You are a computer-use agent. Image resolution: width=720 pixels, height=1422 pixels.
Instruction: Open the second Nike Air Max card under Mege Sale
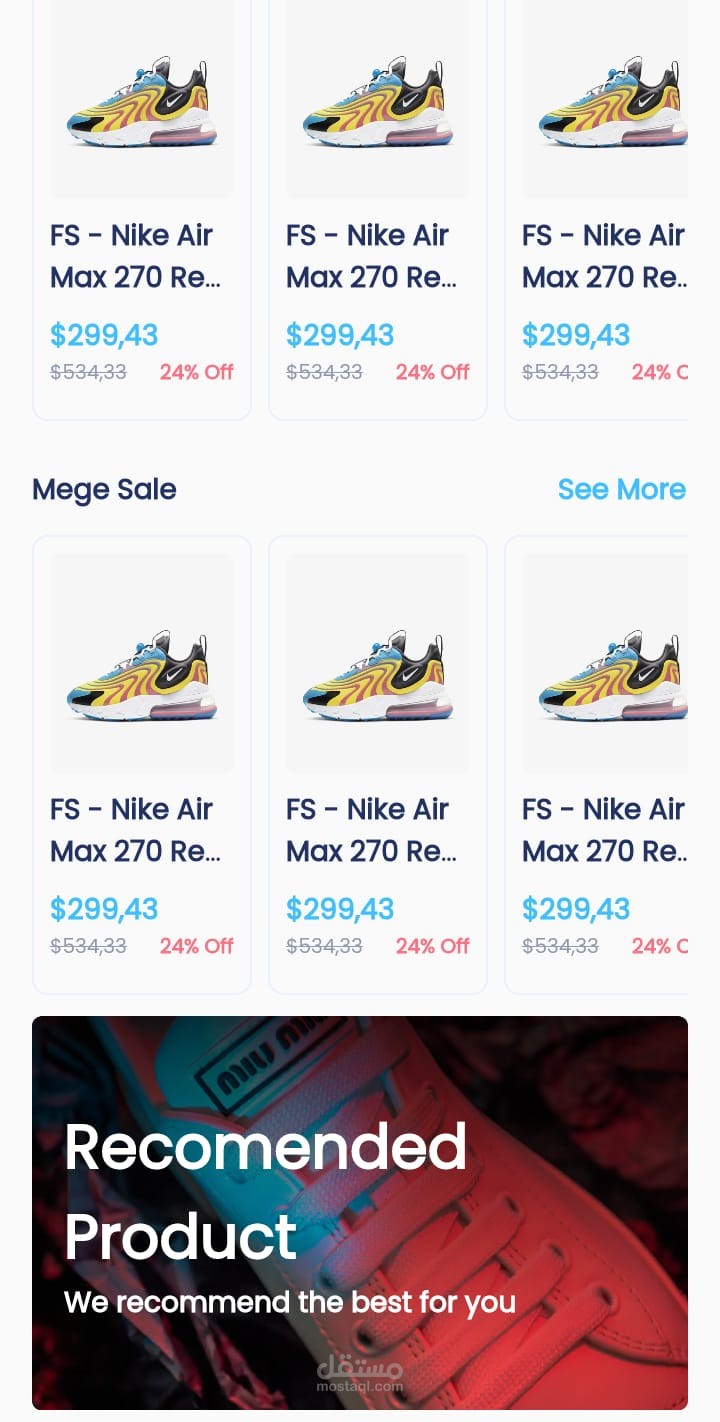pyautogui.click(x=378, y=765)
